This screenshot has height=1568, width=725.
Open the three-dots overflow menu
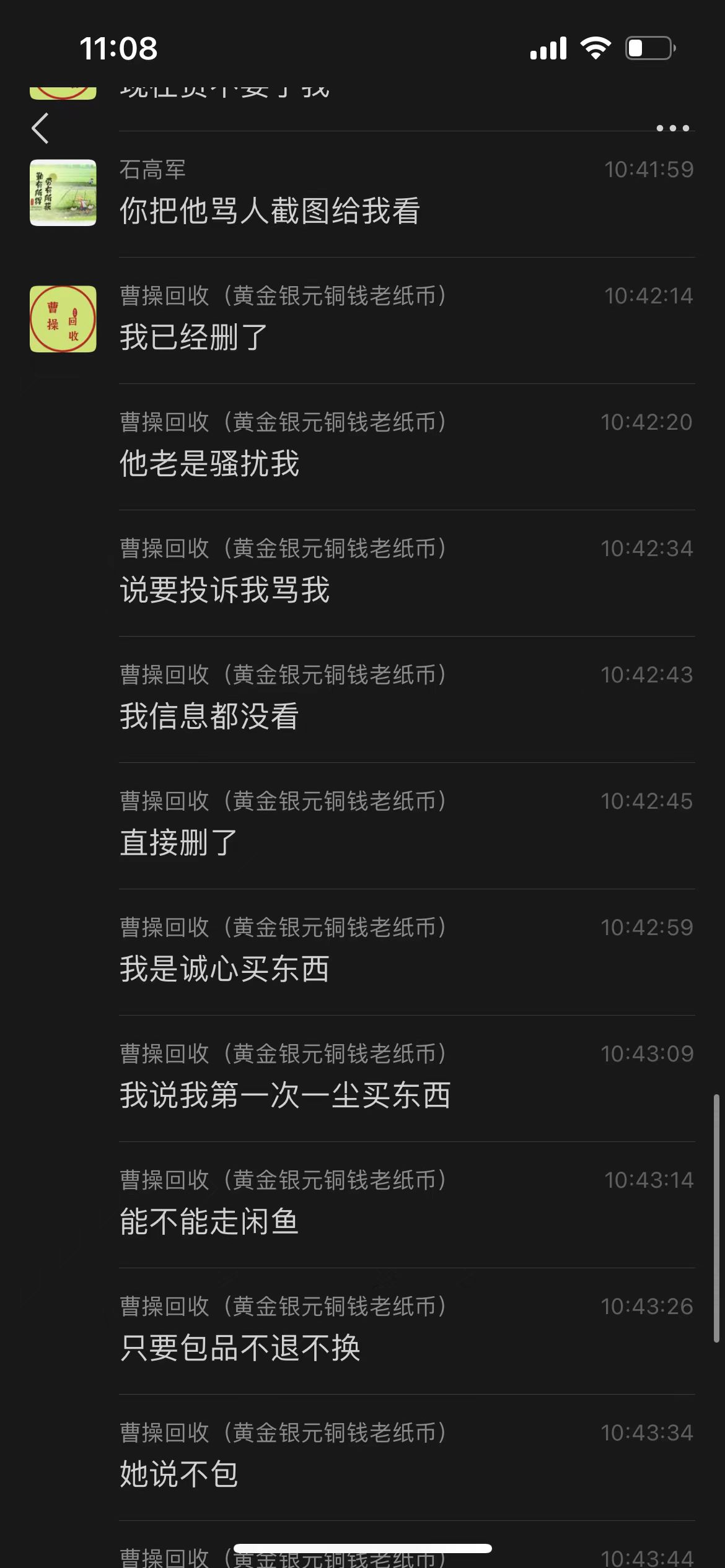point(673,128)
